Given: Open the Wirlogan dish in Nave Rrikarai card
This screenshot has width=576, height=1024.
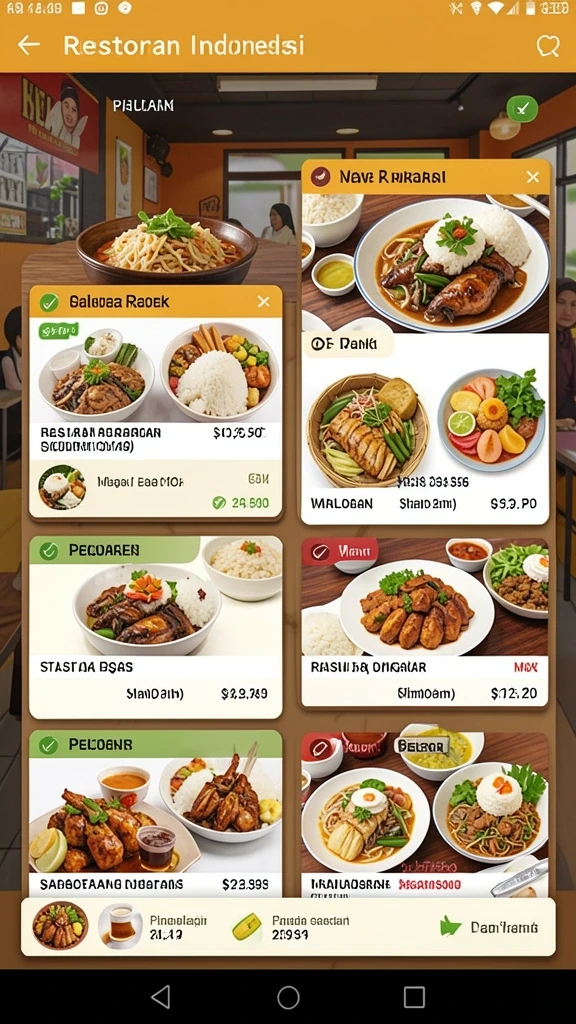Looking at the screenshot, I should [424, 431].
